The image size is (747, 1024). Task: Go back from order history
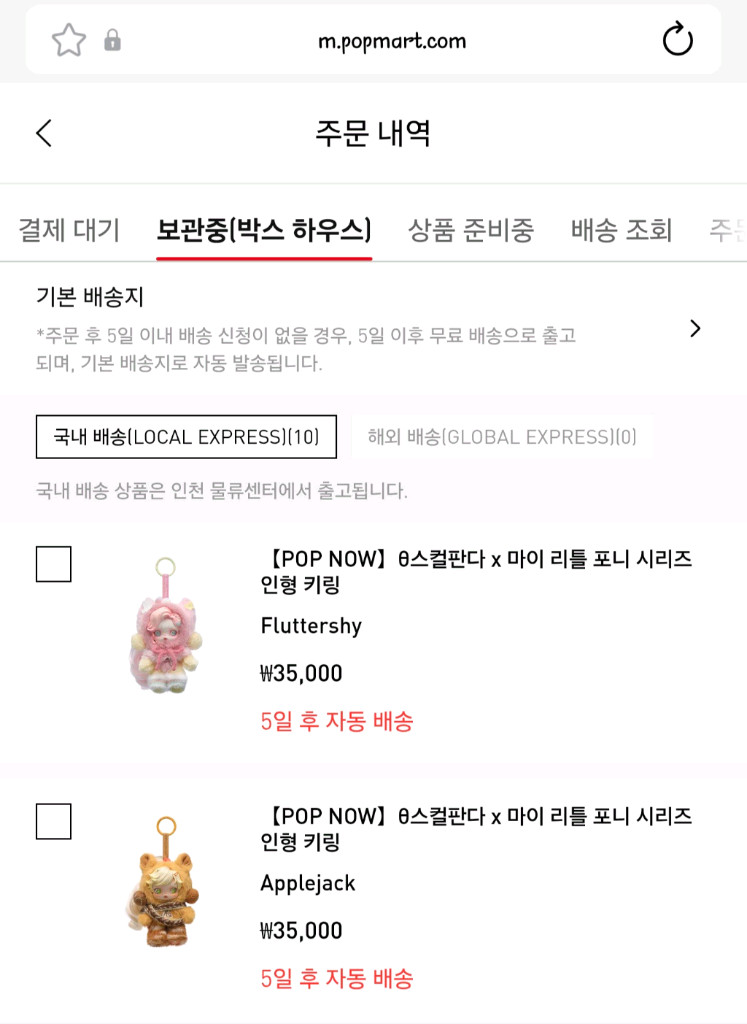tap(43, 133)
